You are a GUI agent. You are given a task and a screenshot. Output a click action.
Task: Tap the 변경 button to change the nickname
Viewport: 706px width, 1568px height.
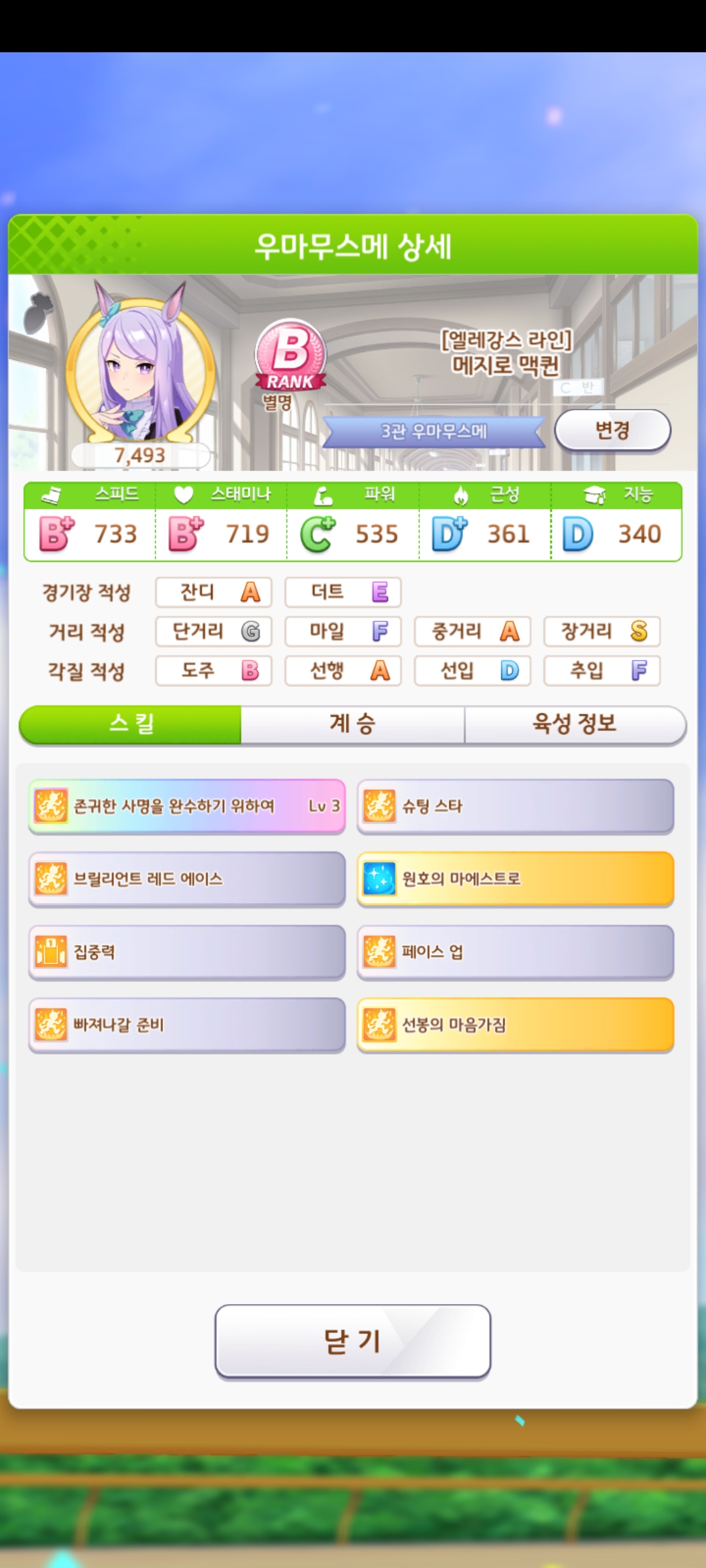click(x=613, y=430)
